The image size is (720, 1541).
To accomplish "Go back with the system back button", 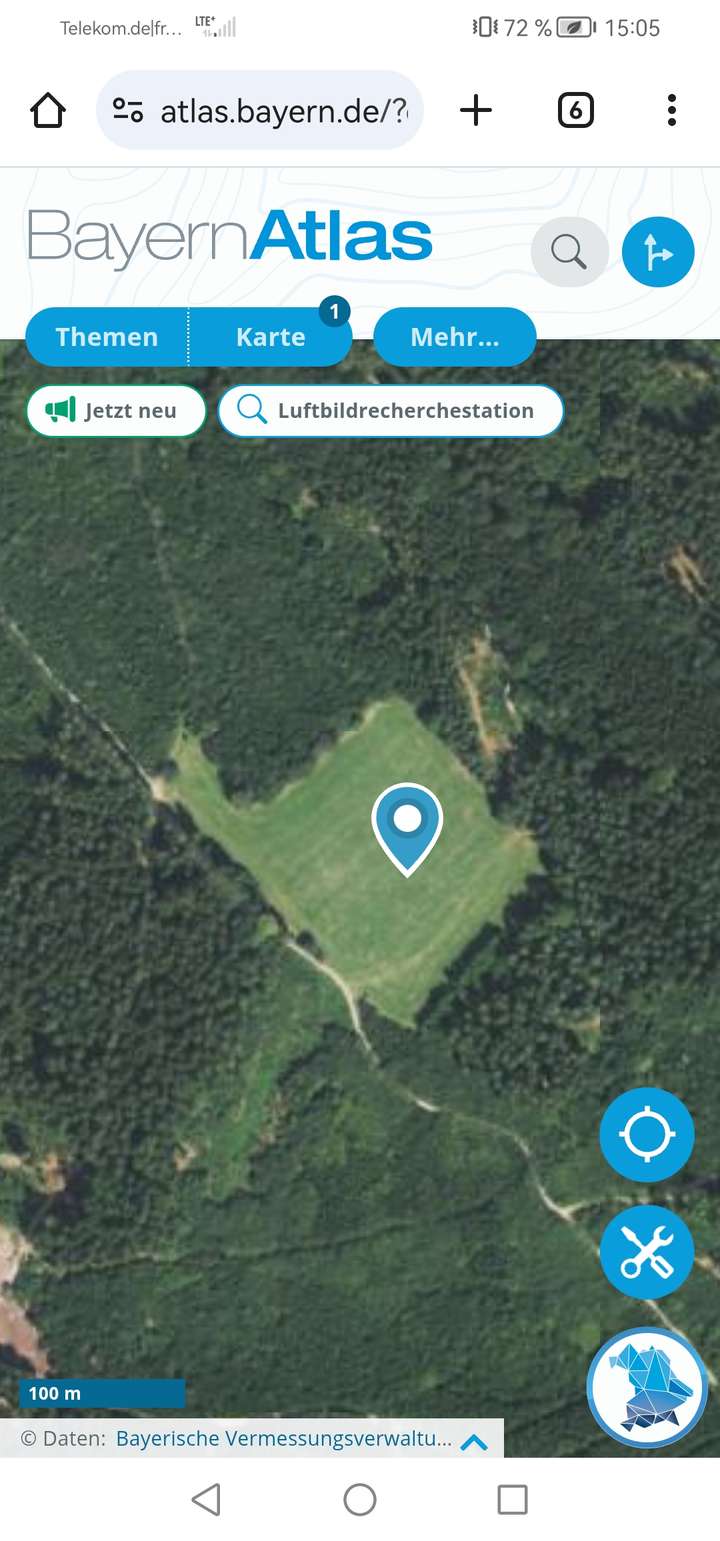I will [x=206, y=1499].
